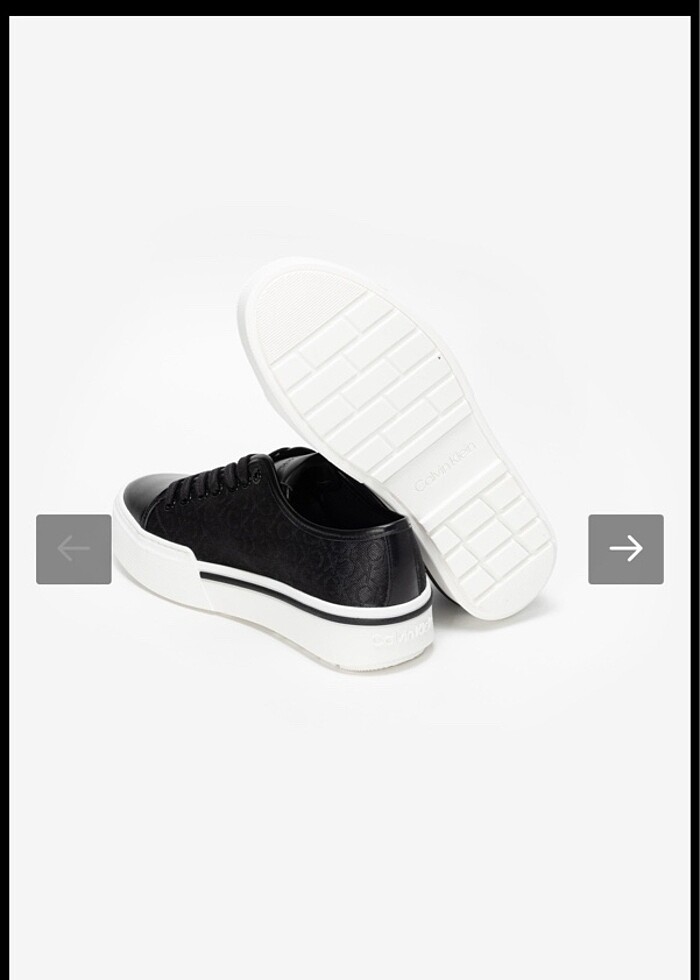The width and height of the screenshot is (700, 980).
Task: Go to the next product photo
Action: click(x=625, y=548)
